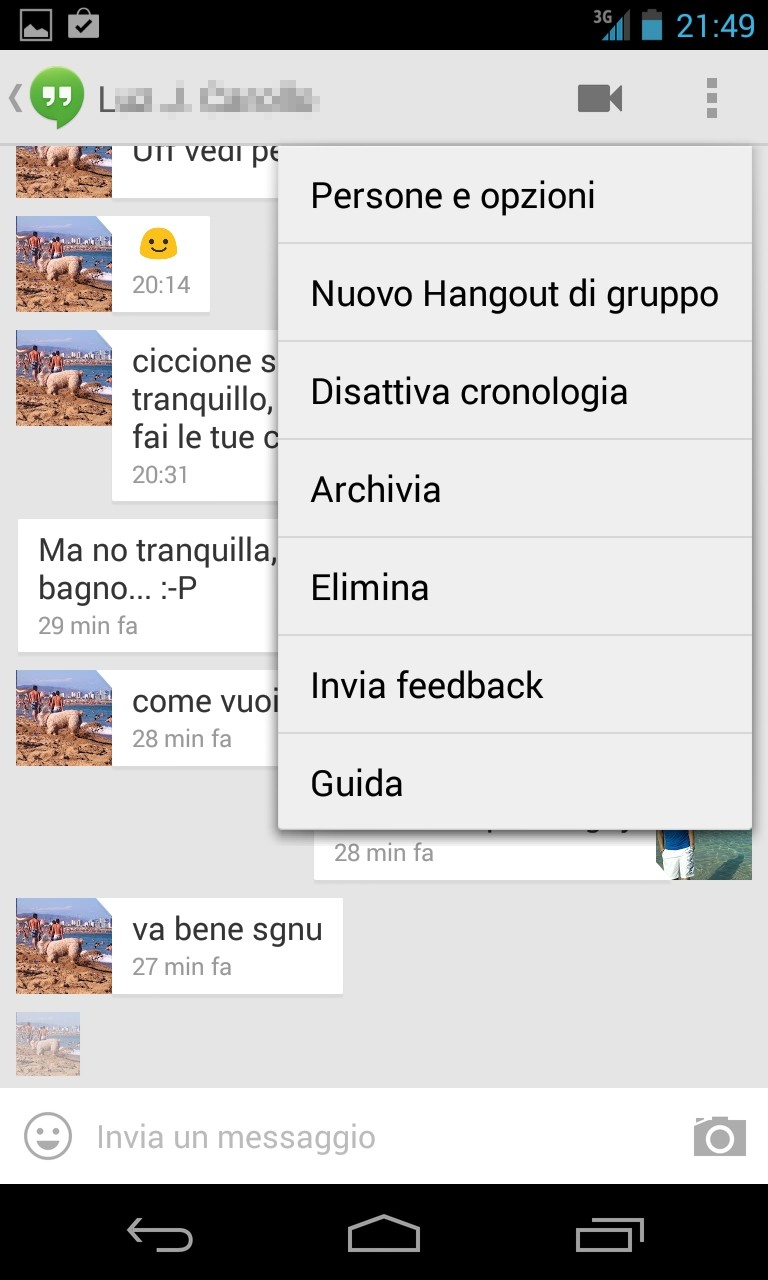Select Elimina to delete conversation
The image size is (768, 1280).
click(x=514, y=588)
